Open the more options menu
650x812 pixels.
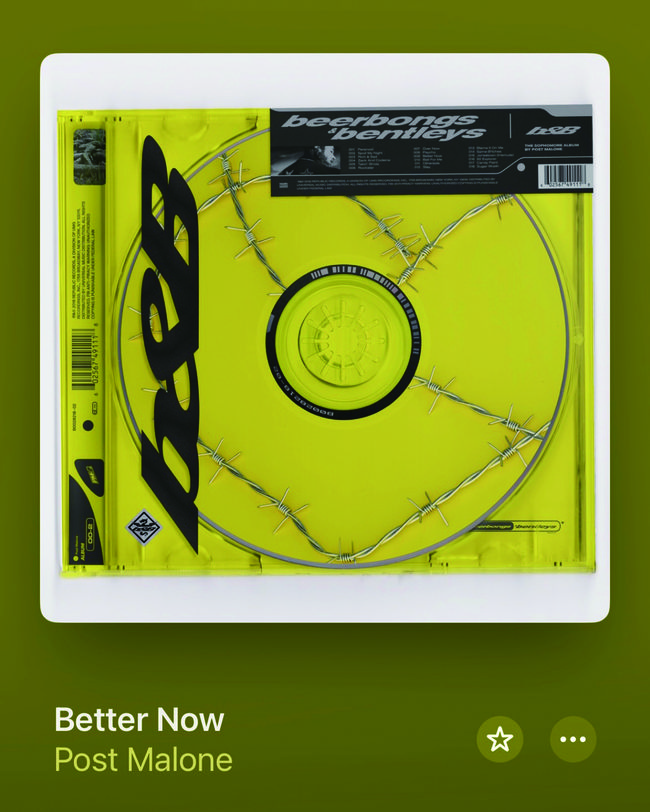coord(573,740)
